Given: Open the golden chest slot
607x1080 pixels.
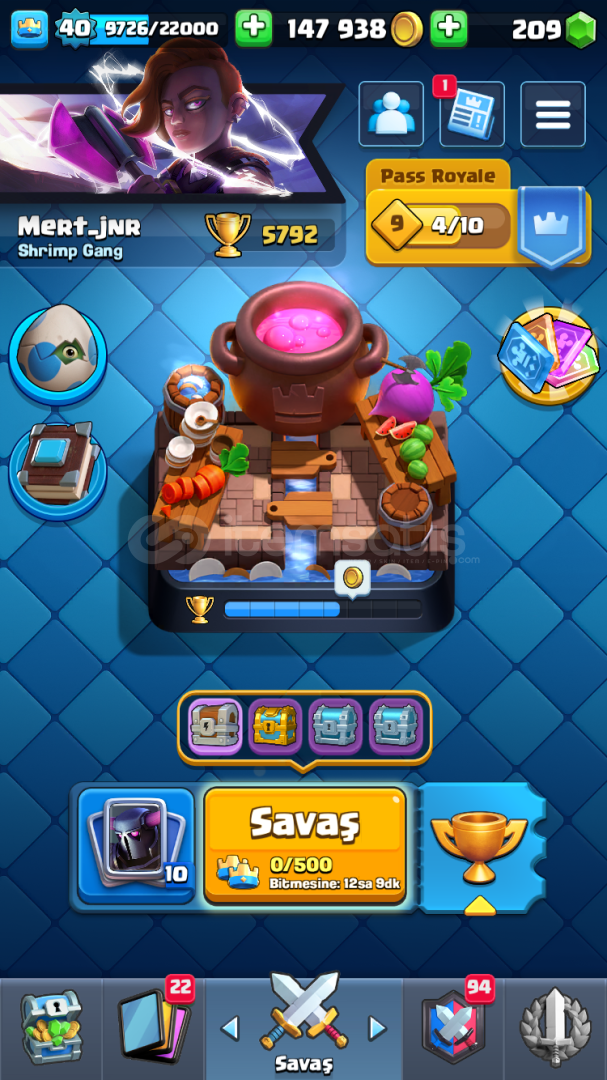Looking at the screenshot, I should pyautogui.click(x=275, y=727).
